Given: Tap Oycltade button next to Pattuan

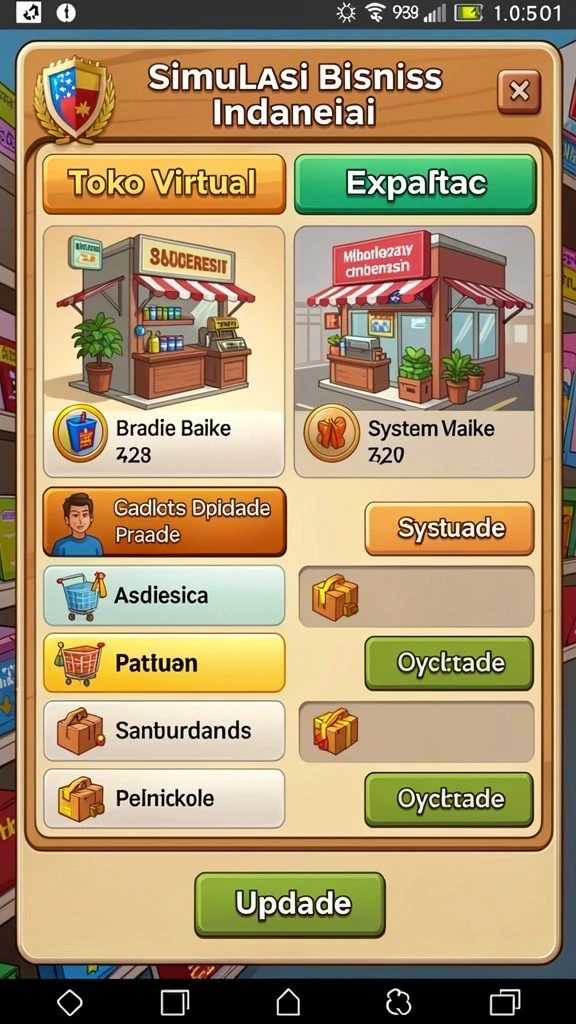Looking at the screenshot, I should [449, 663].
